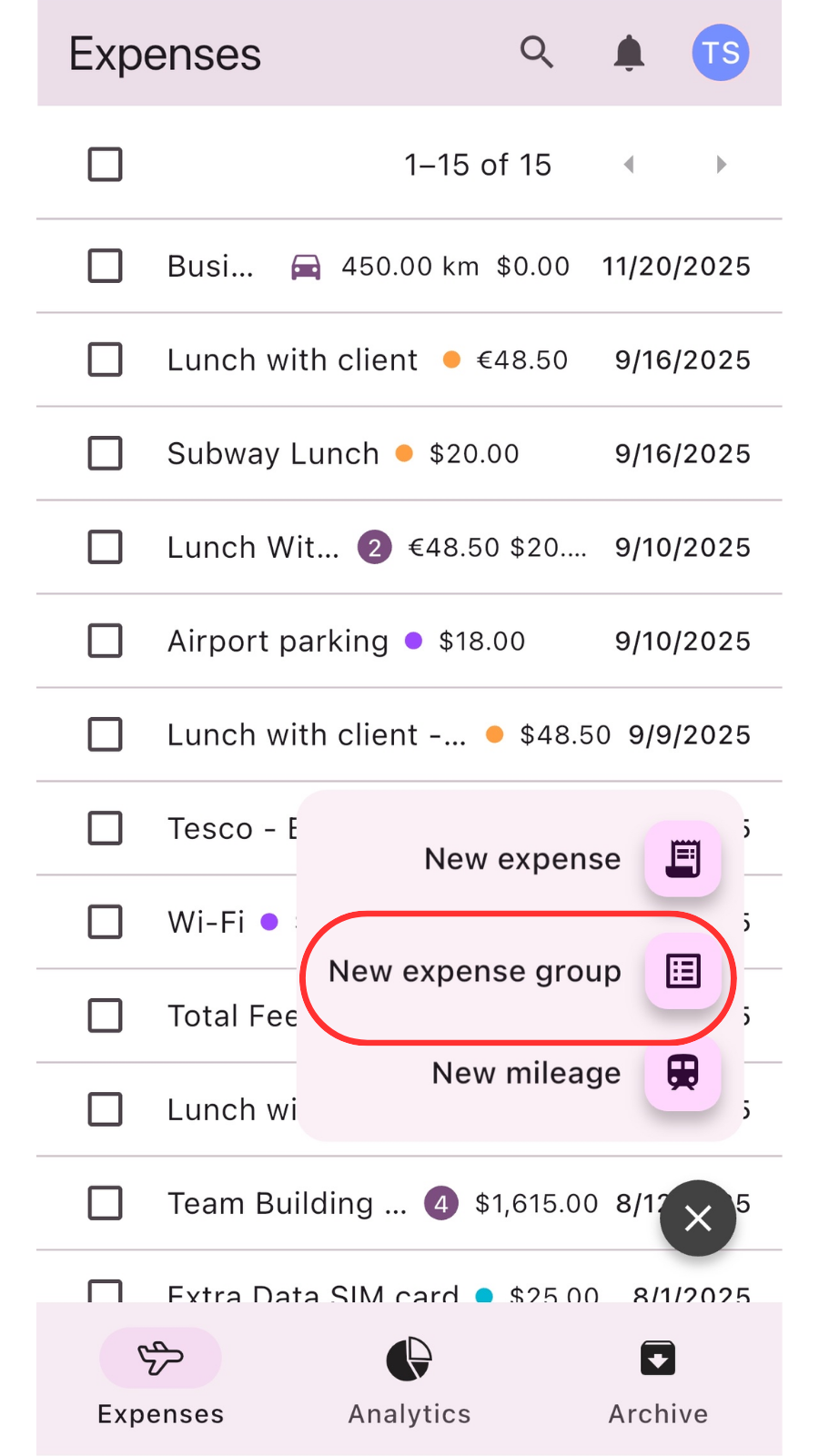This screenshot has height=1456, width=819.
Task: Tick the checkbox for the Wi-Fi expense
Action: 106,922
